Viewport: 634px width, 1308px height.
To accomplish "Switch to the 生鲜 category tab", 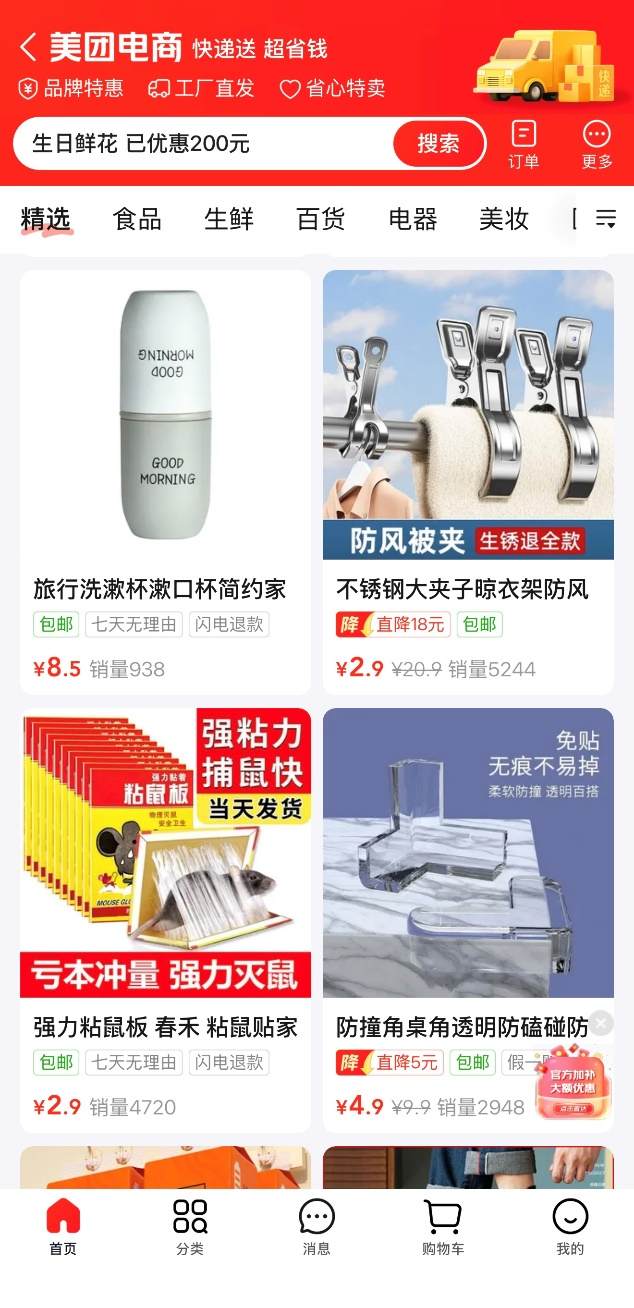I will point(229,219).
